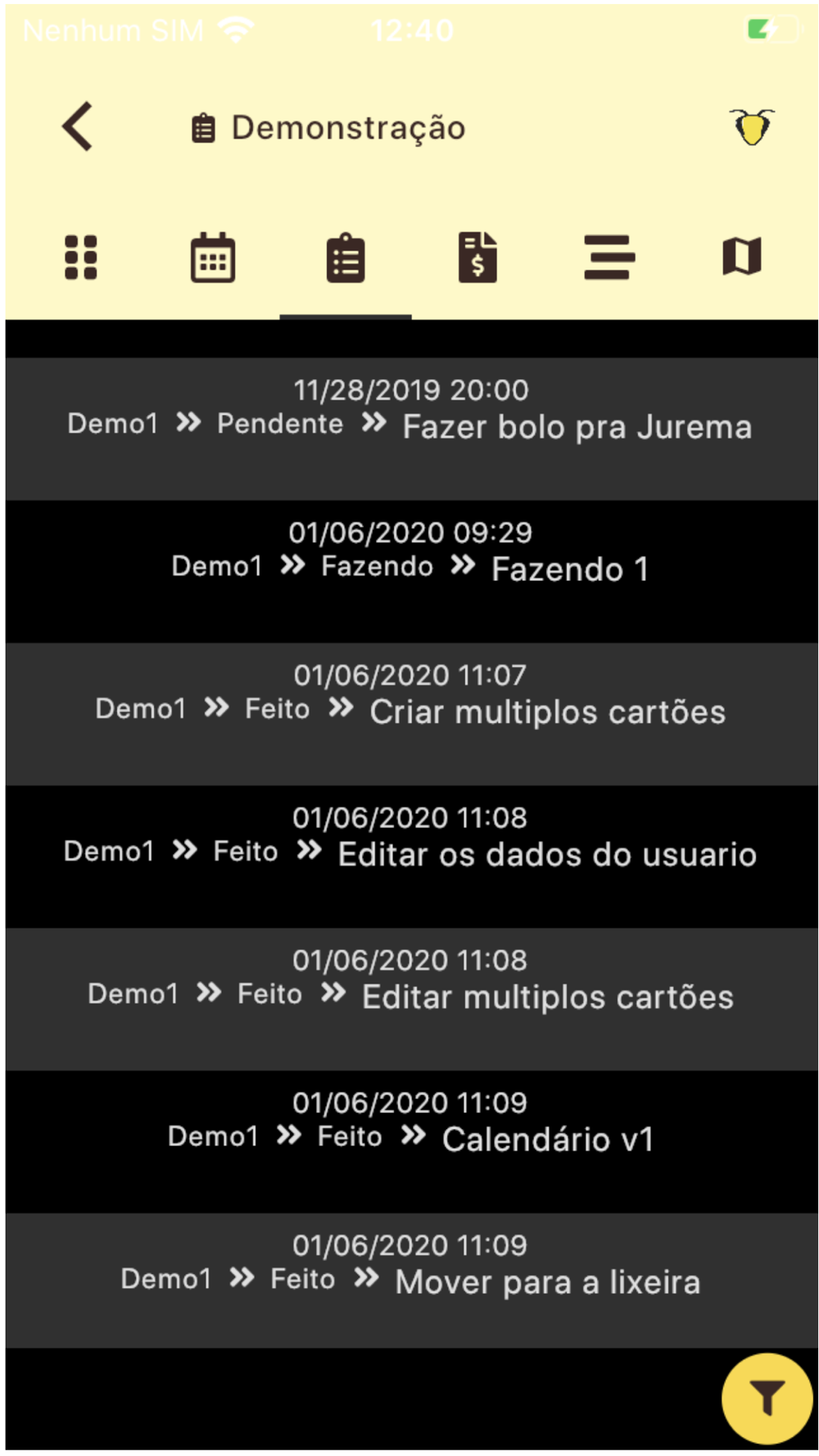The image size is (819, 1456).
Task: Switch to the grid board tab
Action: pyautogui.click(x=81, y=258)
